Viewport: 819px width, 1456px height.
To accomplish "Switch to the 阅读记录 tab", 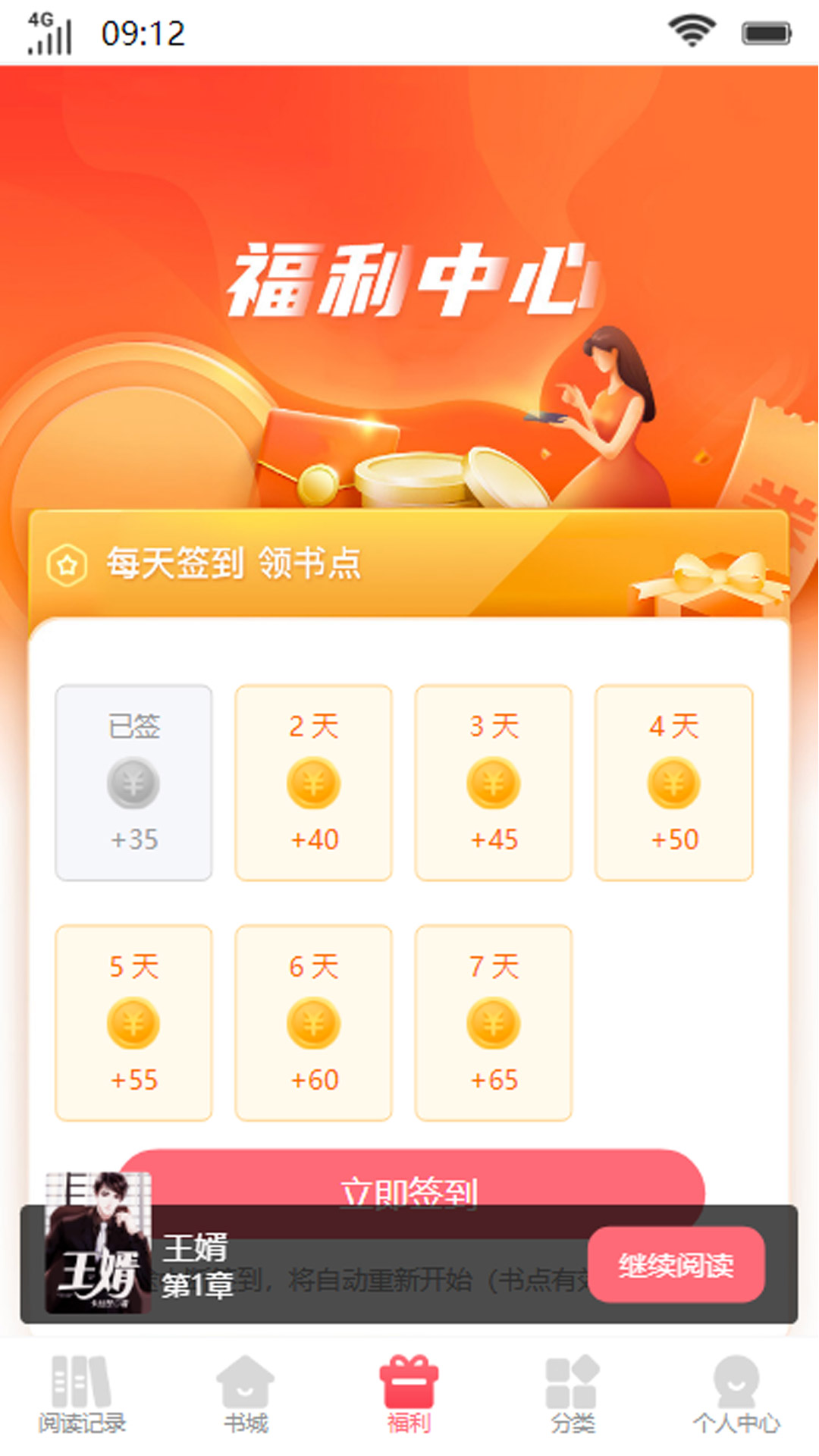I will [x=82, y=1395].
